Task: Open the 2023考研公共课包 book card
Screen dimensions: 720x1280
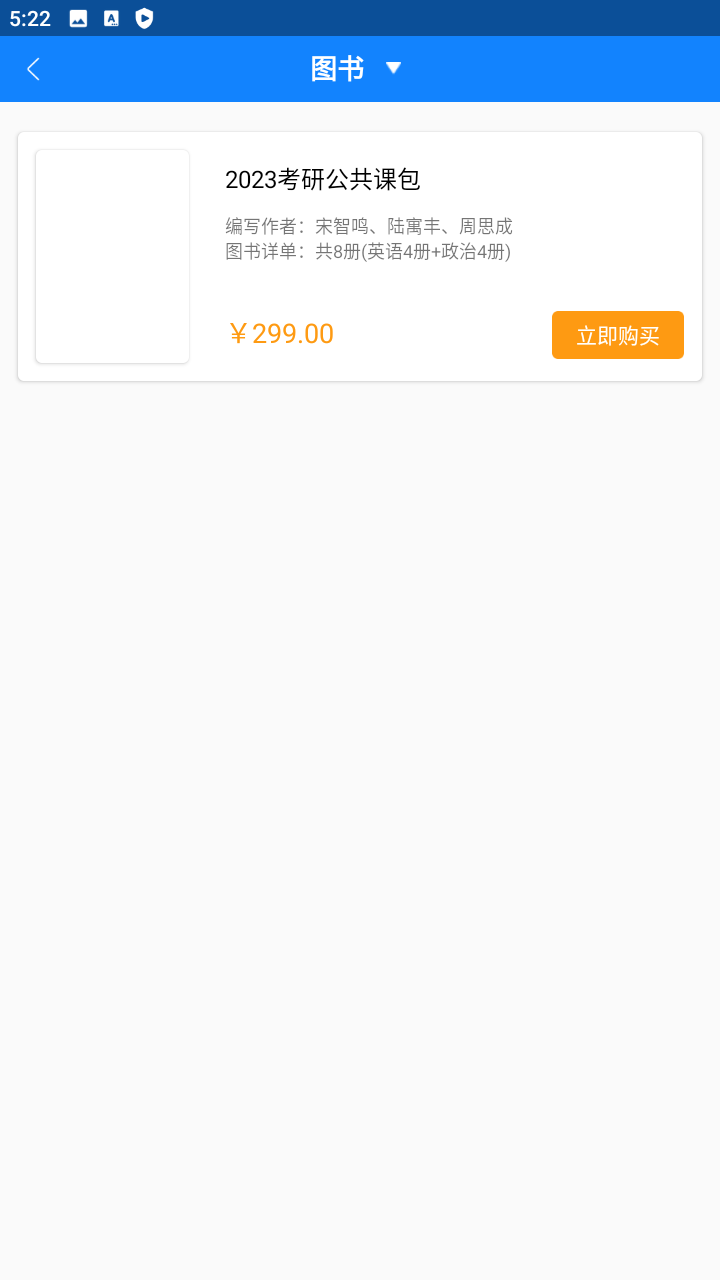Action: (322, 180)
